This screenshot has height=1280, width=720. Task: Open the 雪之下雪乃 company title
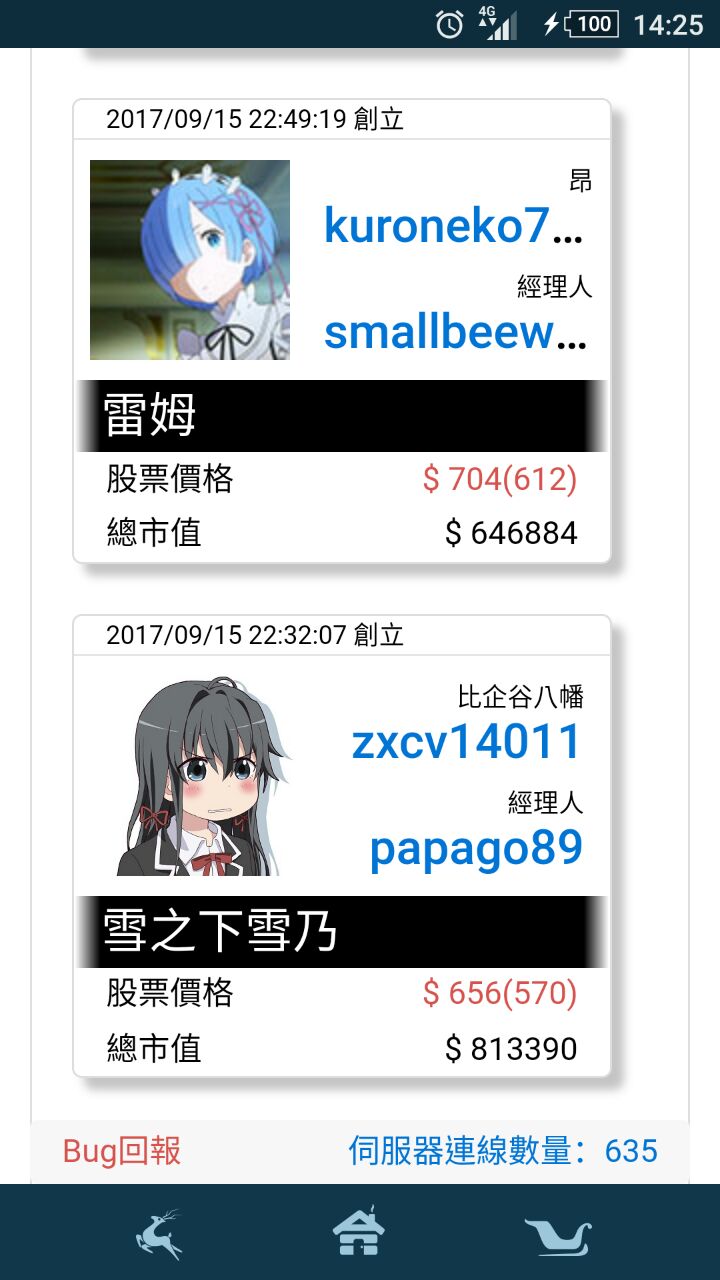(220, 932)
